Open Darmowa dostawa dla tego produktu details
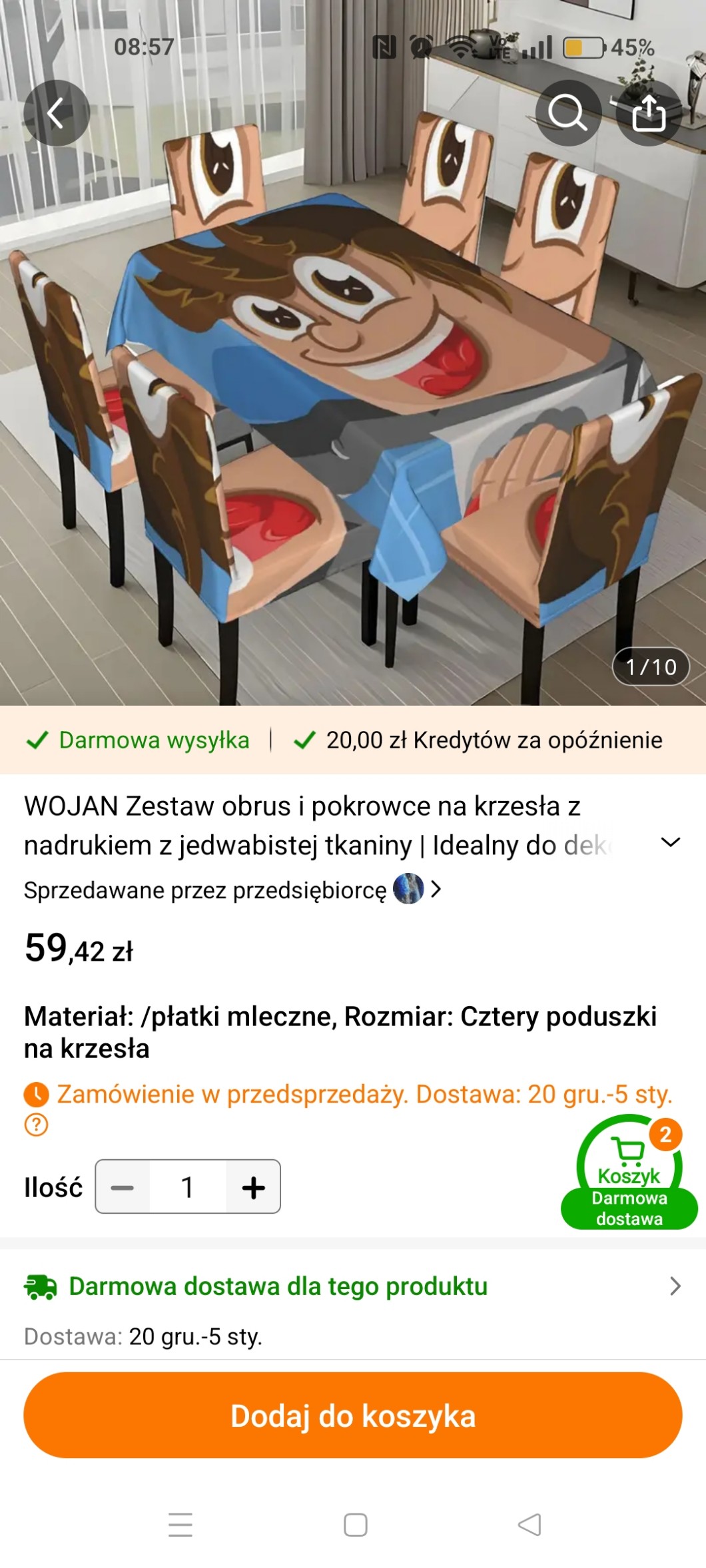The height and width of the screenshot is (1568, 706). [x=353, y=1286]
